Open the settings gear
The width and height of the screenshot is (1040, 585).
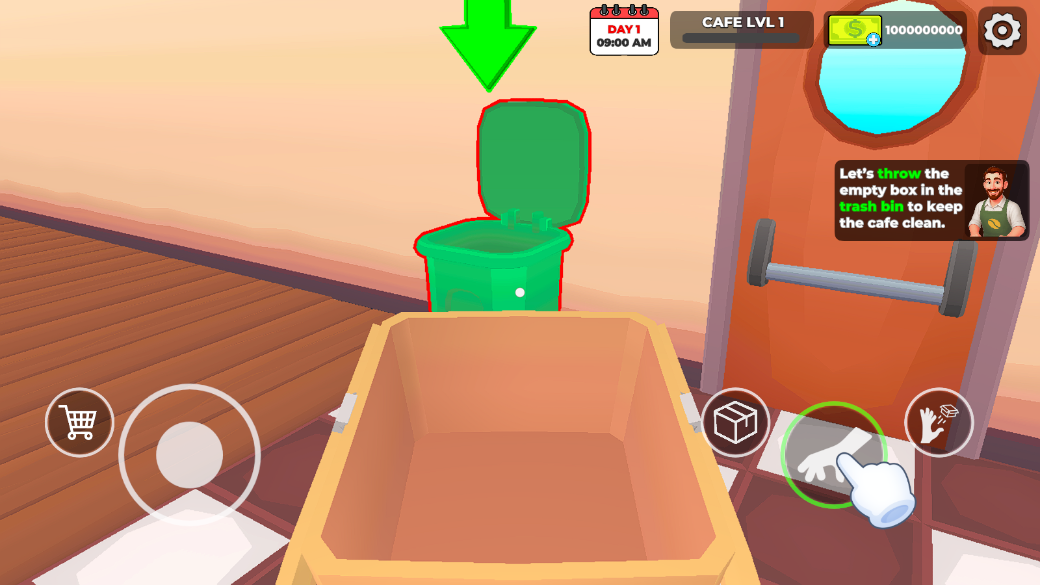point(1001,31)
